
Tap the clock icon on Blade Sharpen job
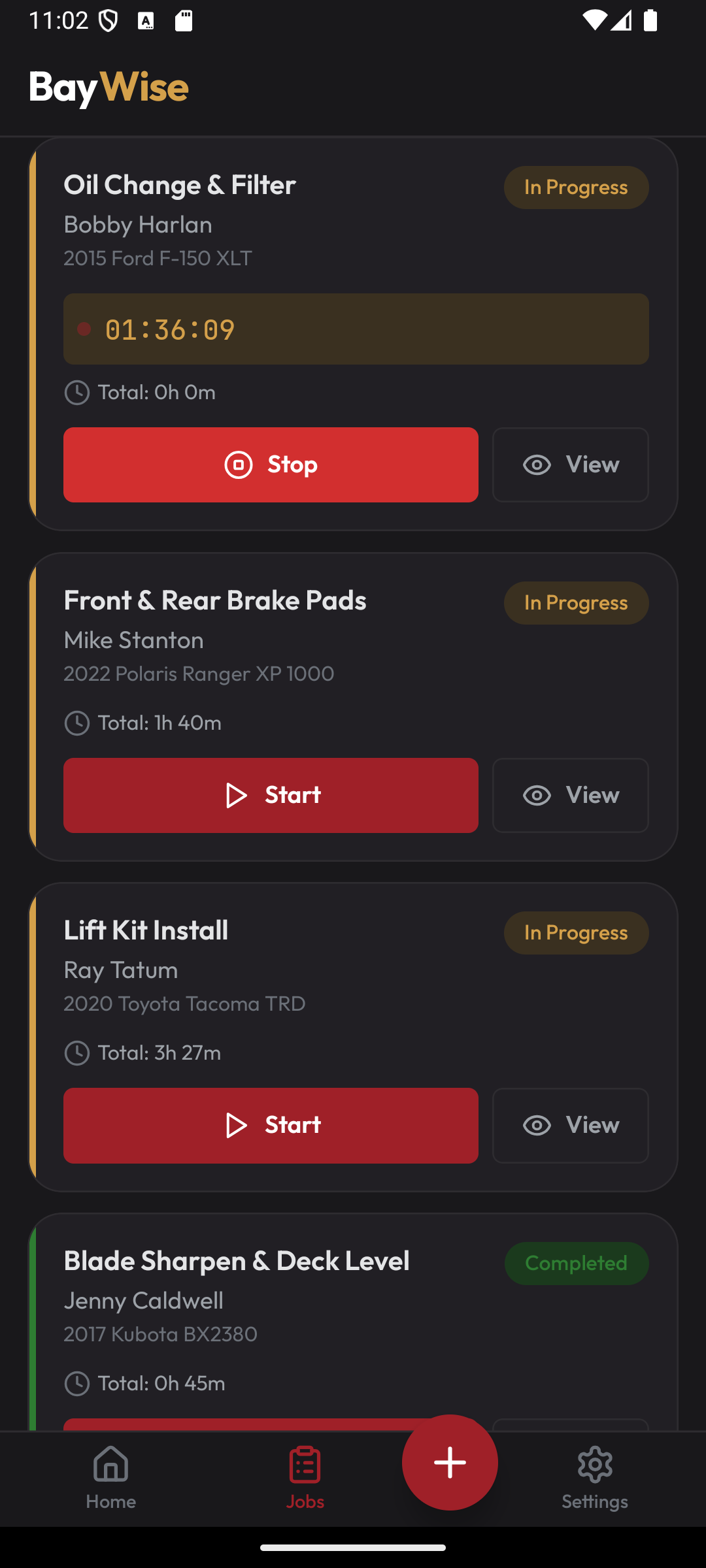[x=77, y=1383]
